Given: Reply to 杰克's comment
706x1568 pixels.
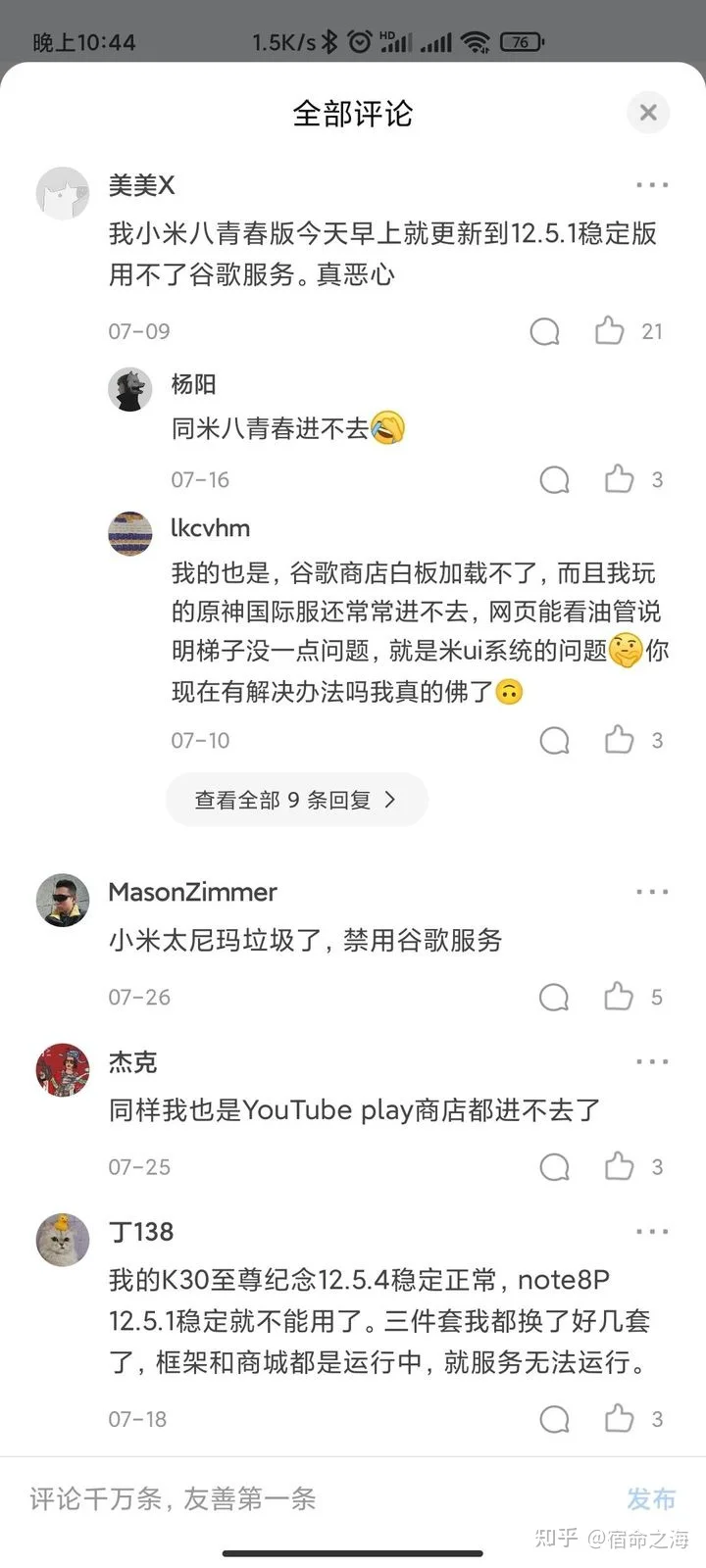Looking at the screenshot, I should 554,1166.
